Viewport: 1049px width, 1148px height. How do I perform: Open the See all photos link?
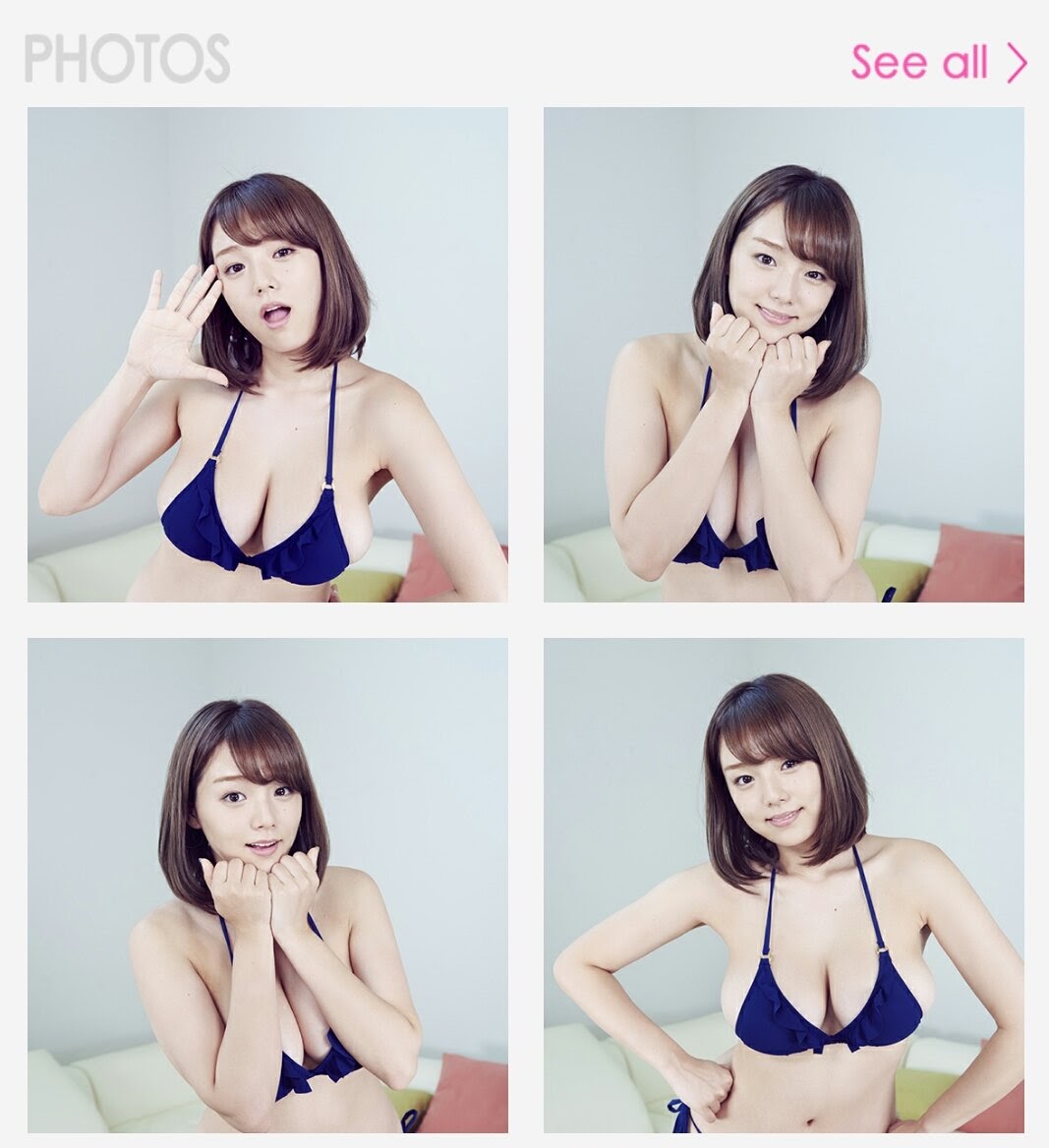[x=938, y=62]
